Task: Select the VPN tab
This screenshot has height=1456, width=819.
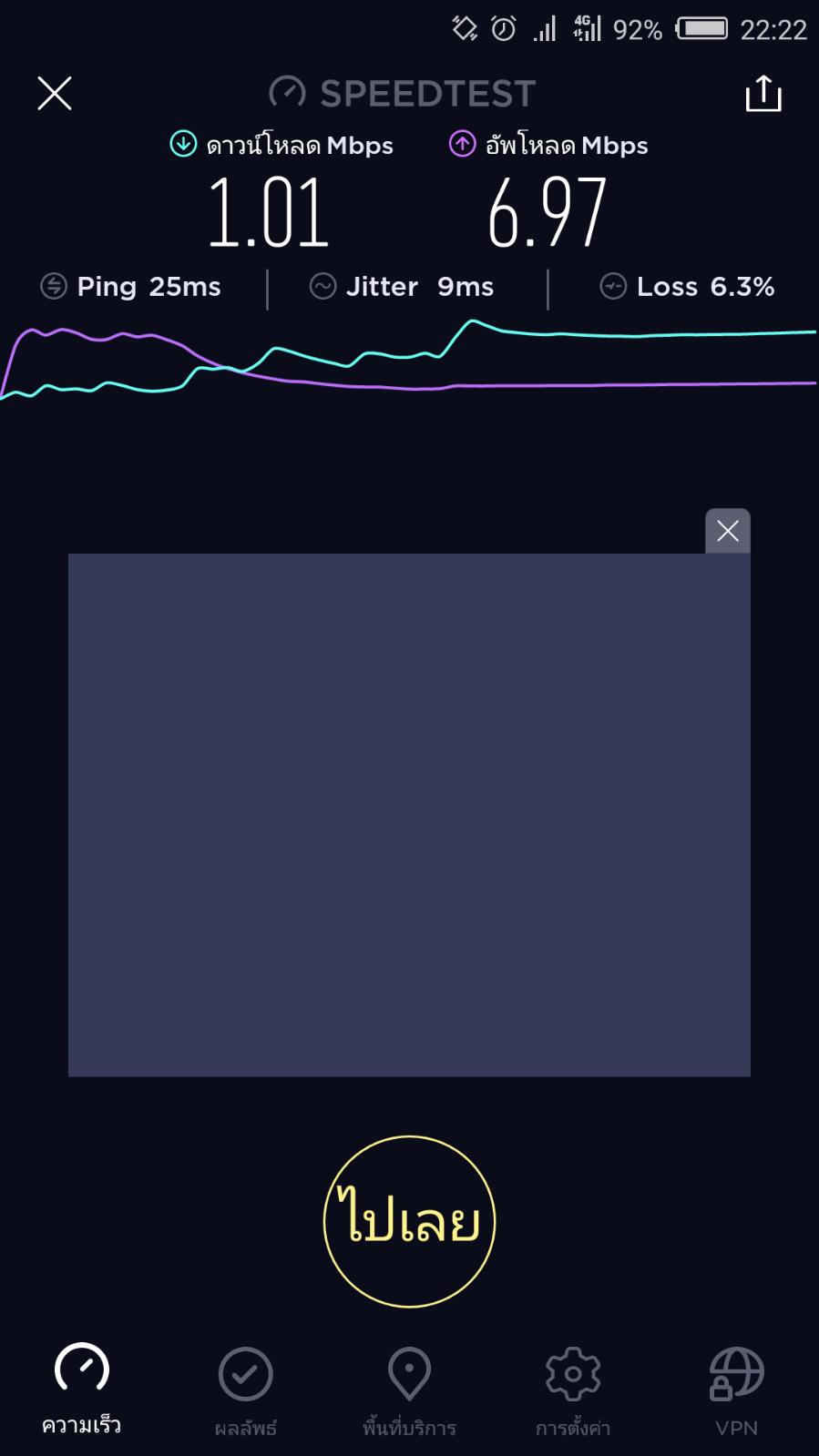Action: click(736, 1389)
